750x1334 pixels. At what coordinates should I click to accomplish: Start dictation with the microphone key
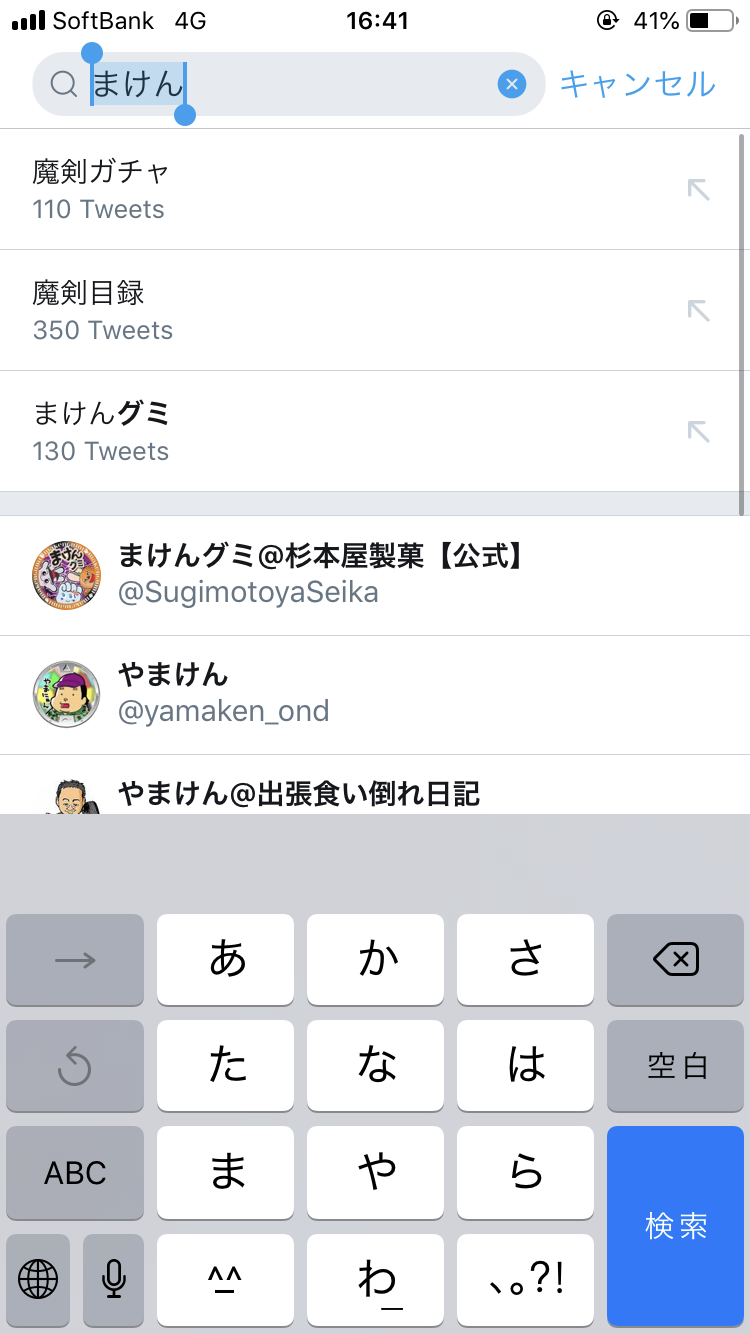(114, 1278)
